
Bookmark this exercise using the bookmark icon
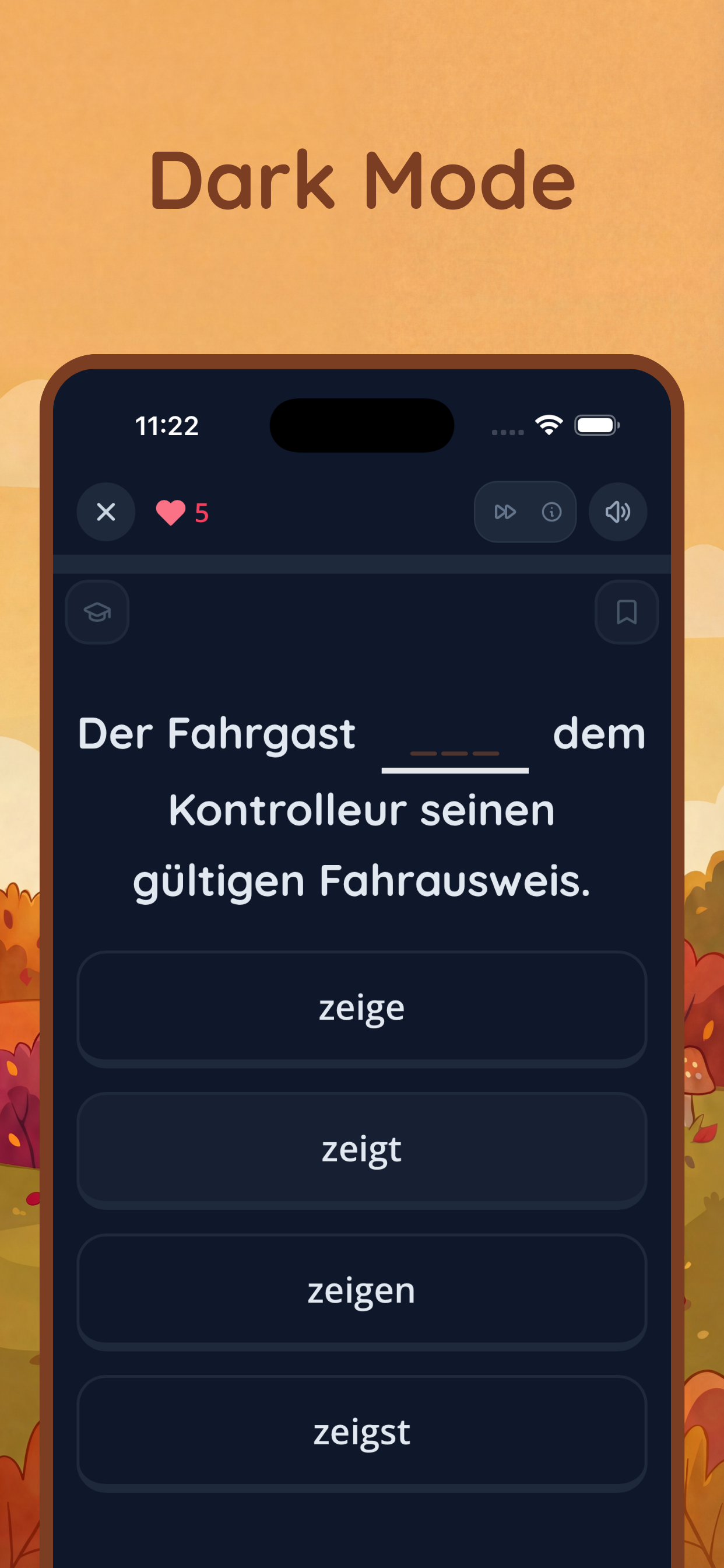(x=626, y=612)
